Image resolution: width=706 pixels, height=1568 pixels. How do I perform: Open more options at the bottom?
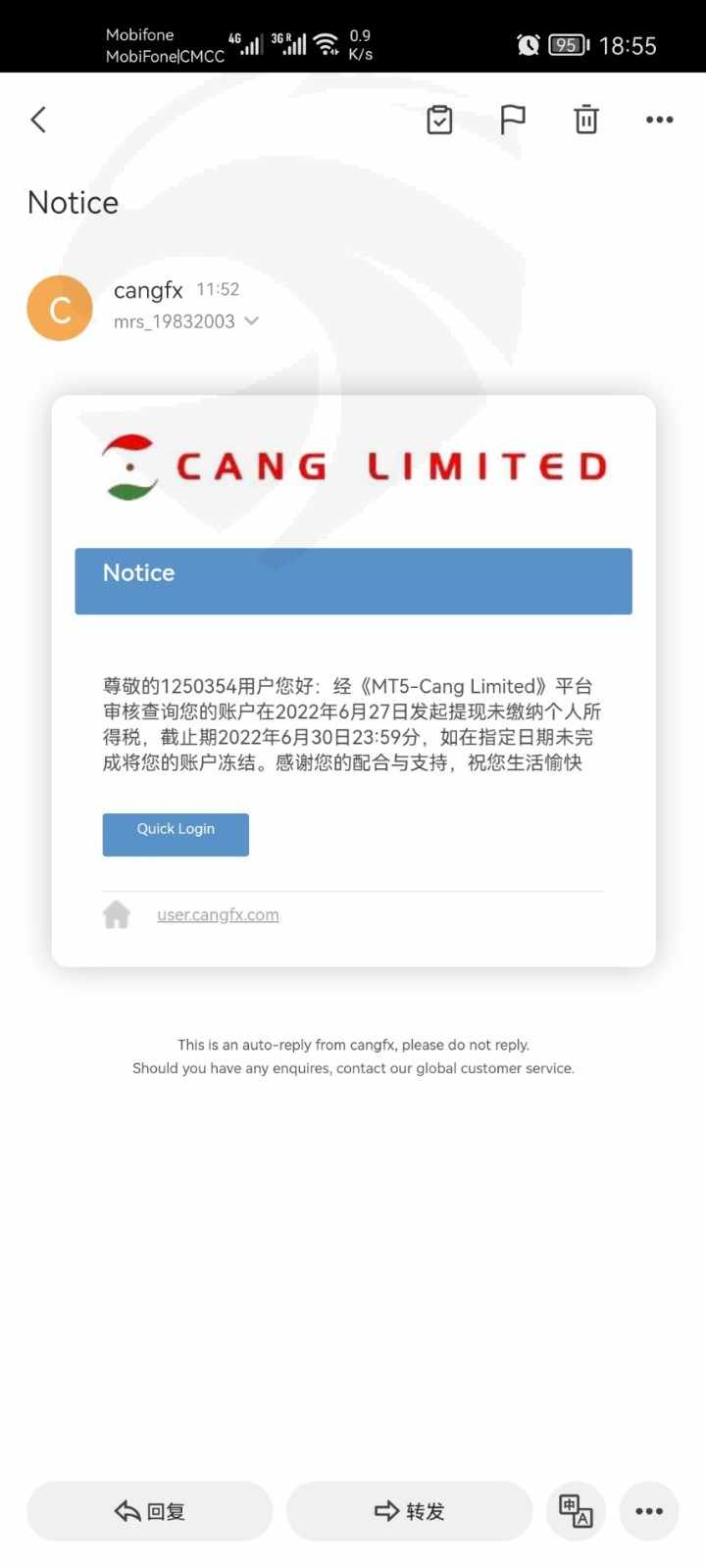pyautogui.click(x=649, y=1511)
